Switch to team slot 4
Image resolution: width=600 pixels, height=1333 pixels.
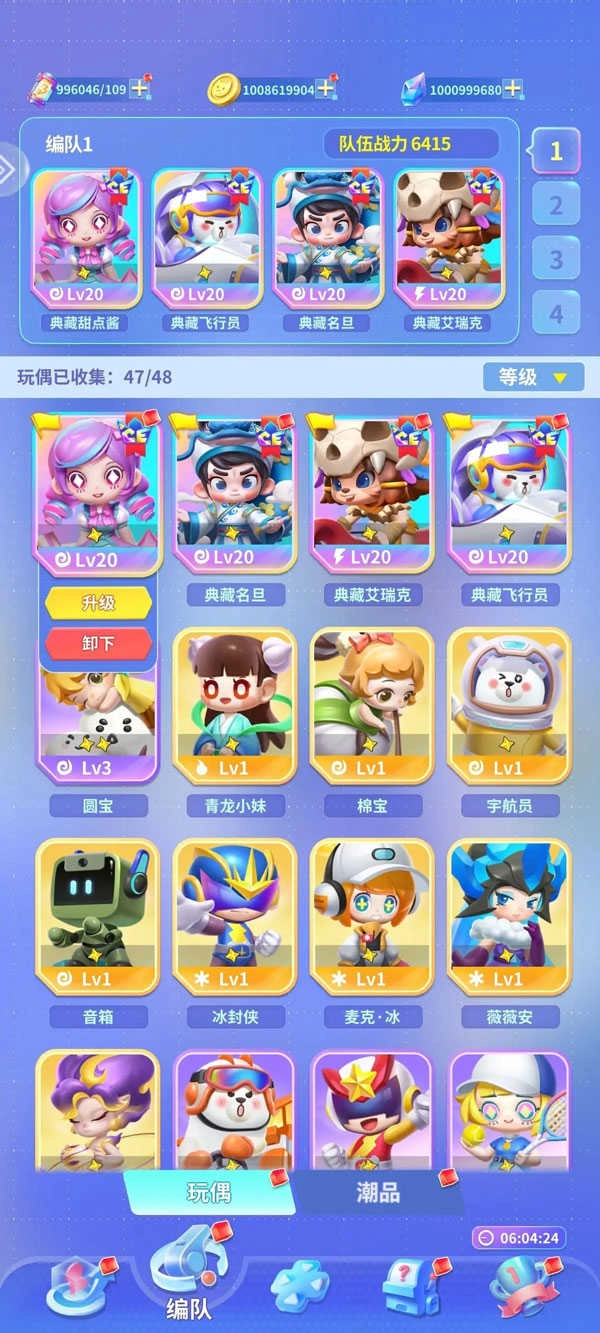[x=556, y=314]
